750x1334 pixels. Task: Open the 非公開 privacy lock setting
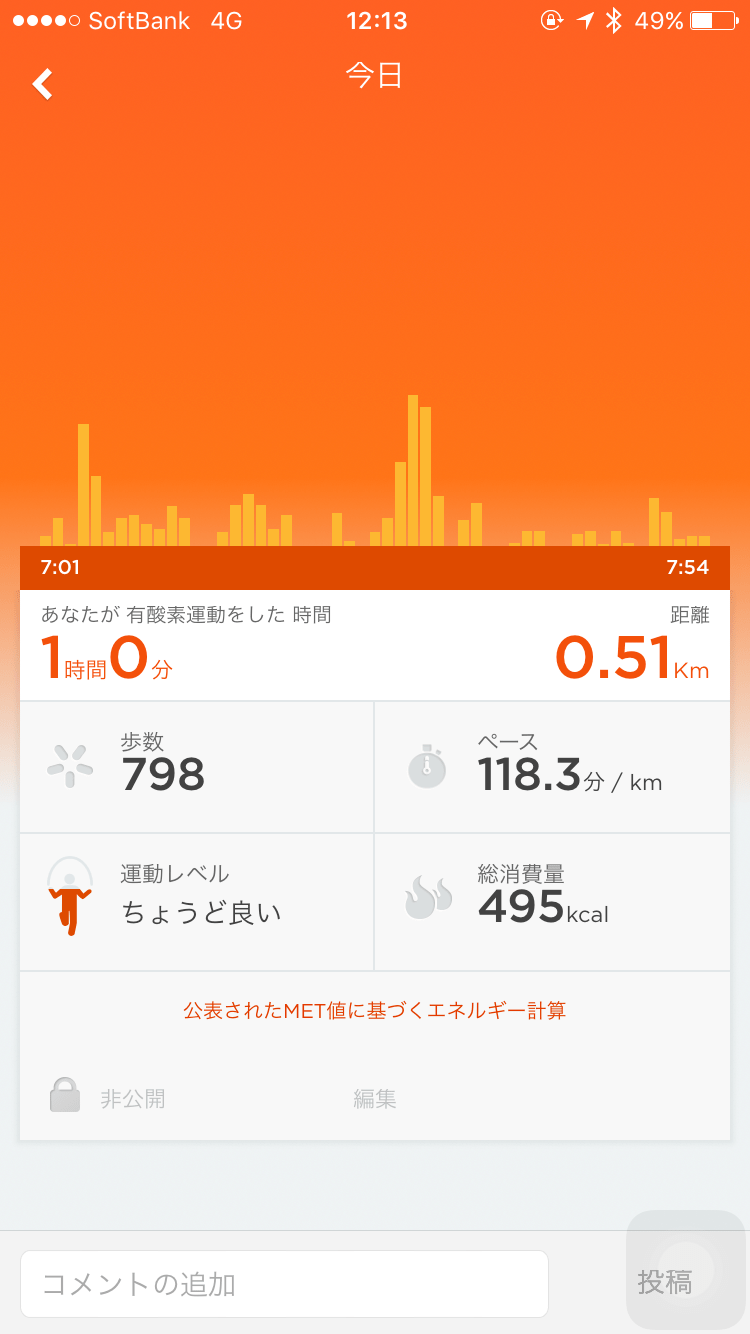click(108, 1098)
